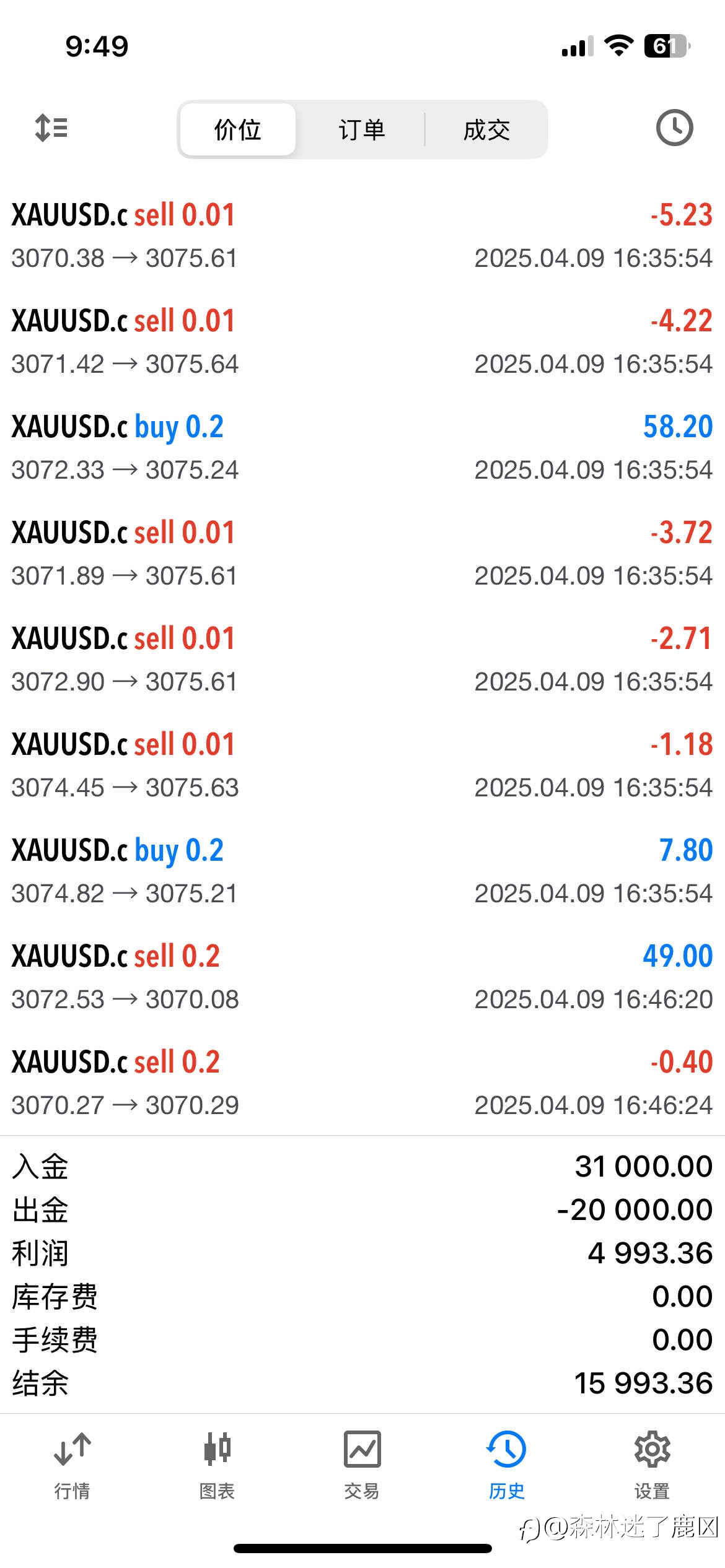
Task: Switch to the 订单 segment
Action: pos(362,129)
